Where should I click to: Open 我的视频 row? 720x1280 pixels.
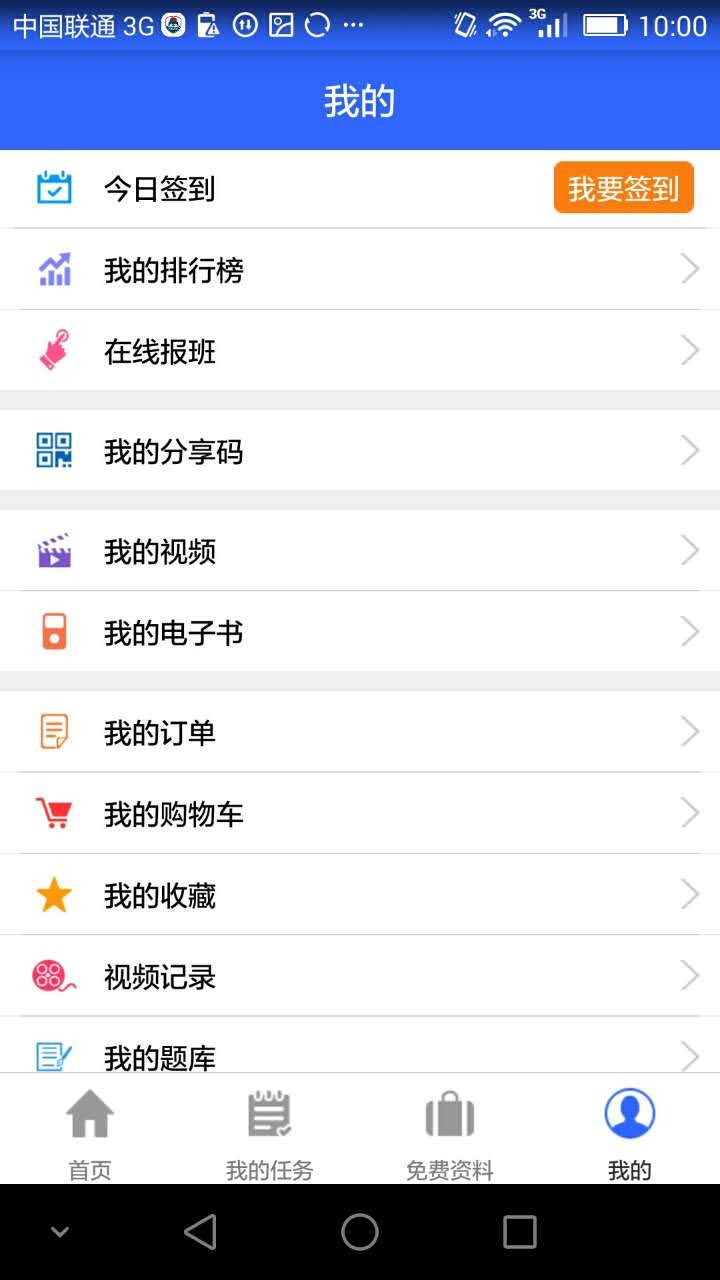360,551
